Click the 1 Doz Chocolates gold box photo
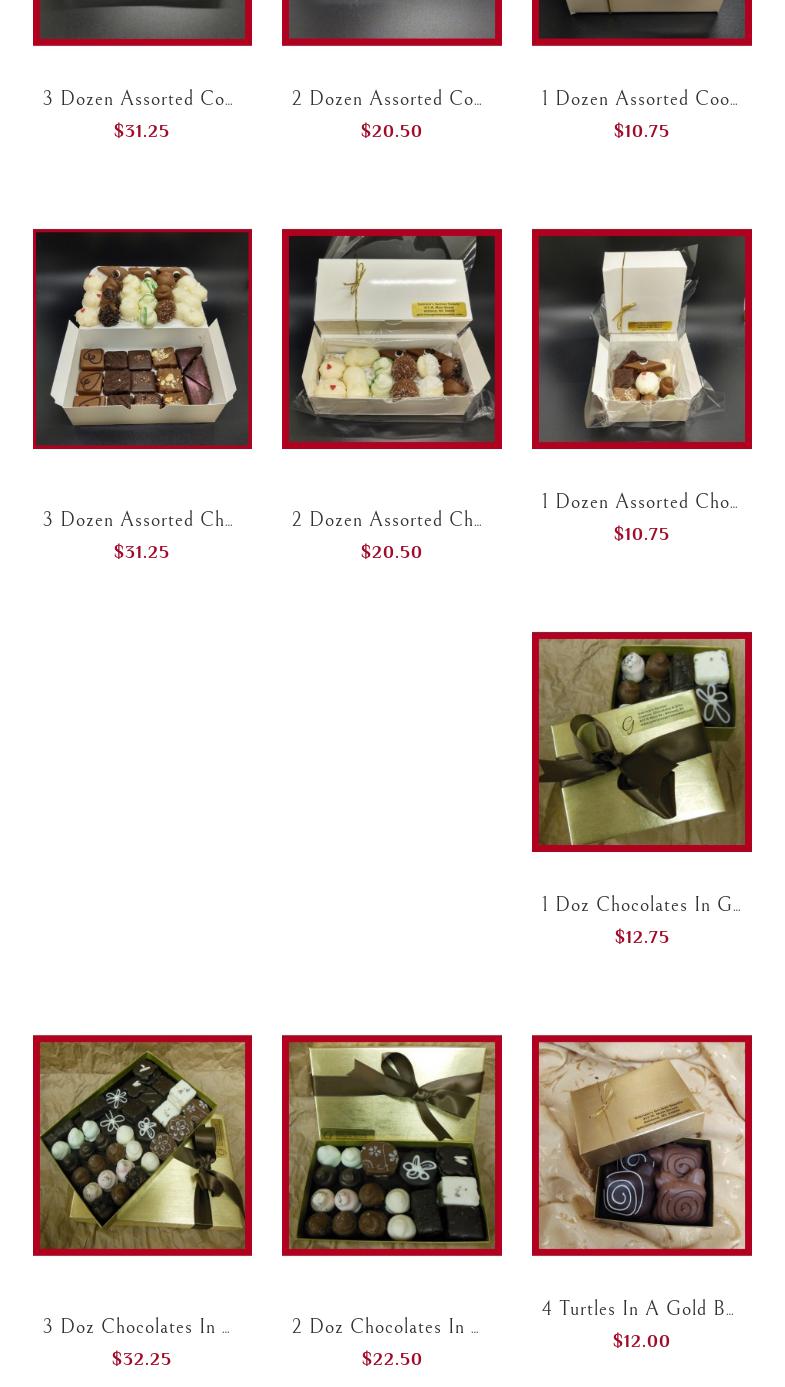The width and height of the screenshot is (785, 1387). click(641, 741)
